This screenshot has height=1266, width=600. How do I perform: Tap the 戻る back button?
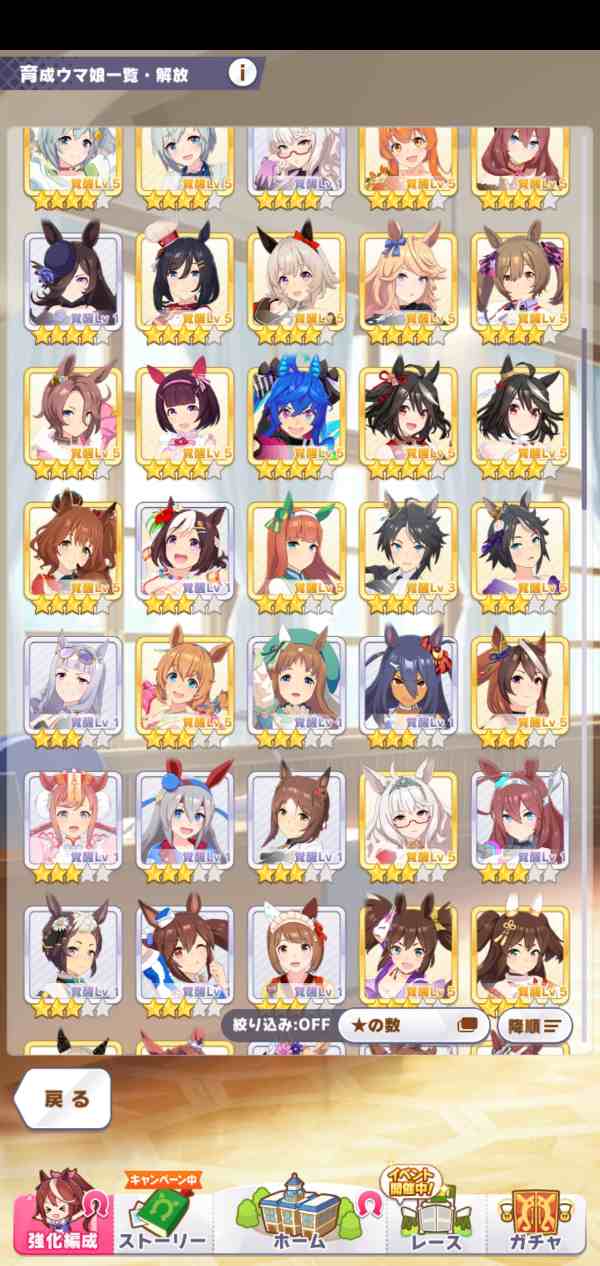pyautogui.click(x=63, y=1100)
